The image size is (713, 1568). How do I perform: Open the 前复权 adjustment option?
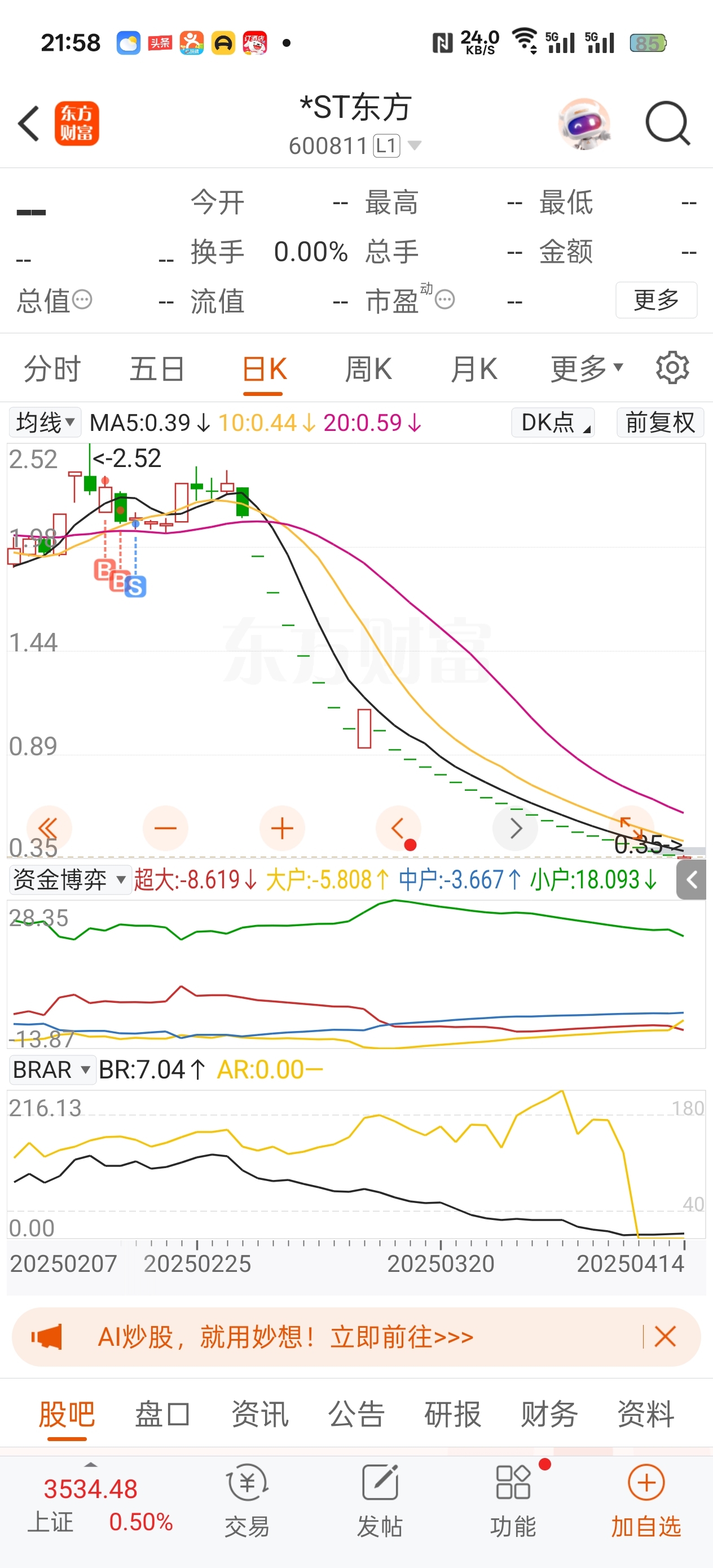point(660,422)
